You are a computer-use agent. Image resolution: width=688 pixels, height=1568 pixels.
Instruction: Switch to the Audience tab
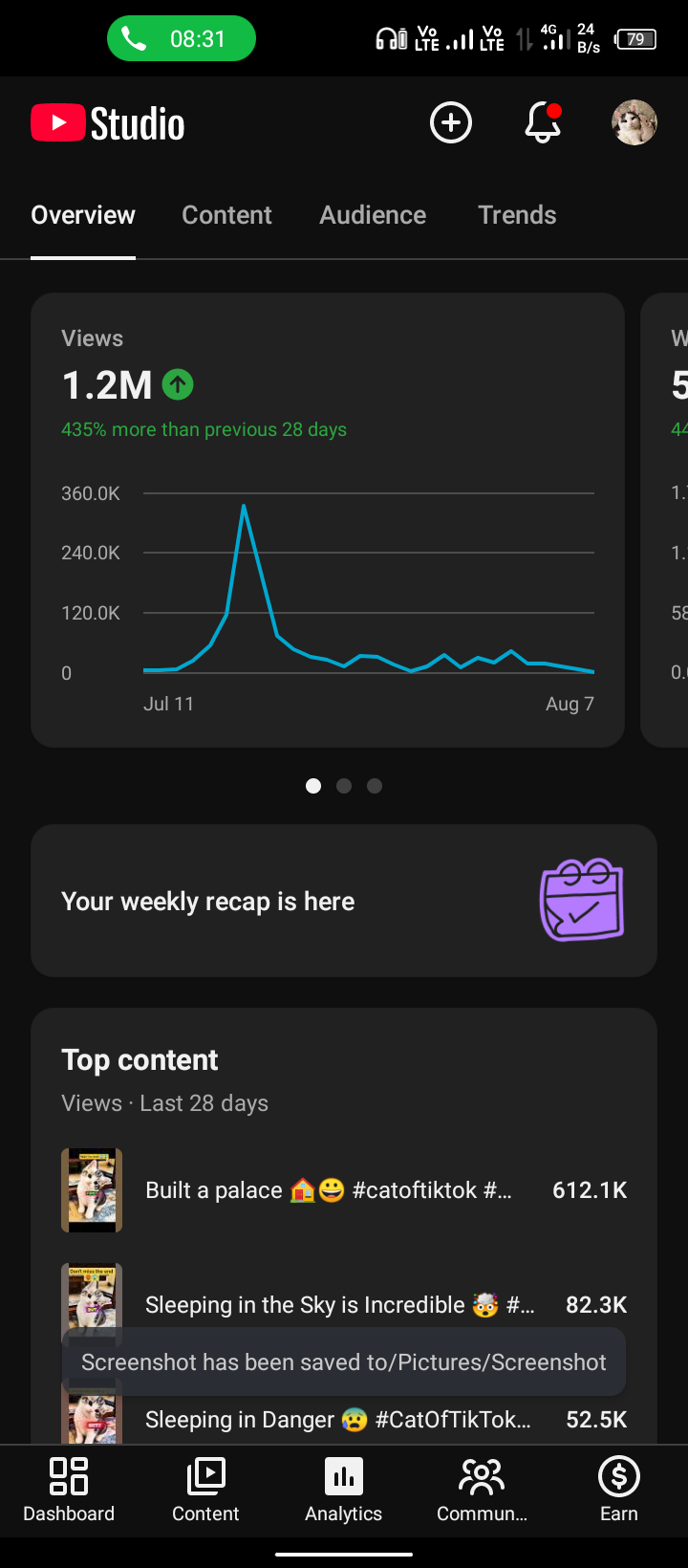373,215
